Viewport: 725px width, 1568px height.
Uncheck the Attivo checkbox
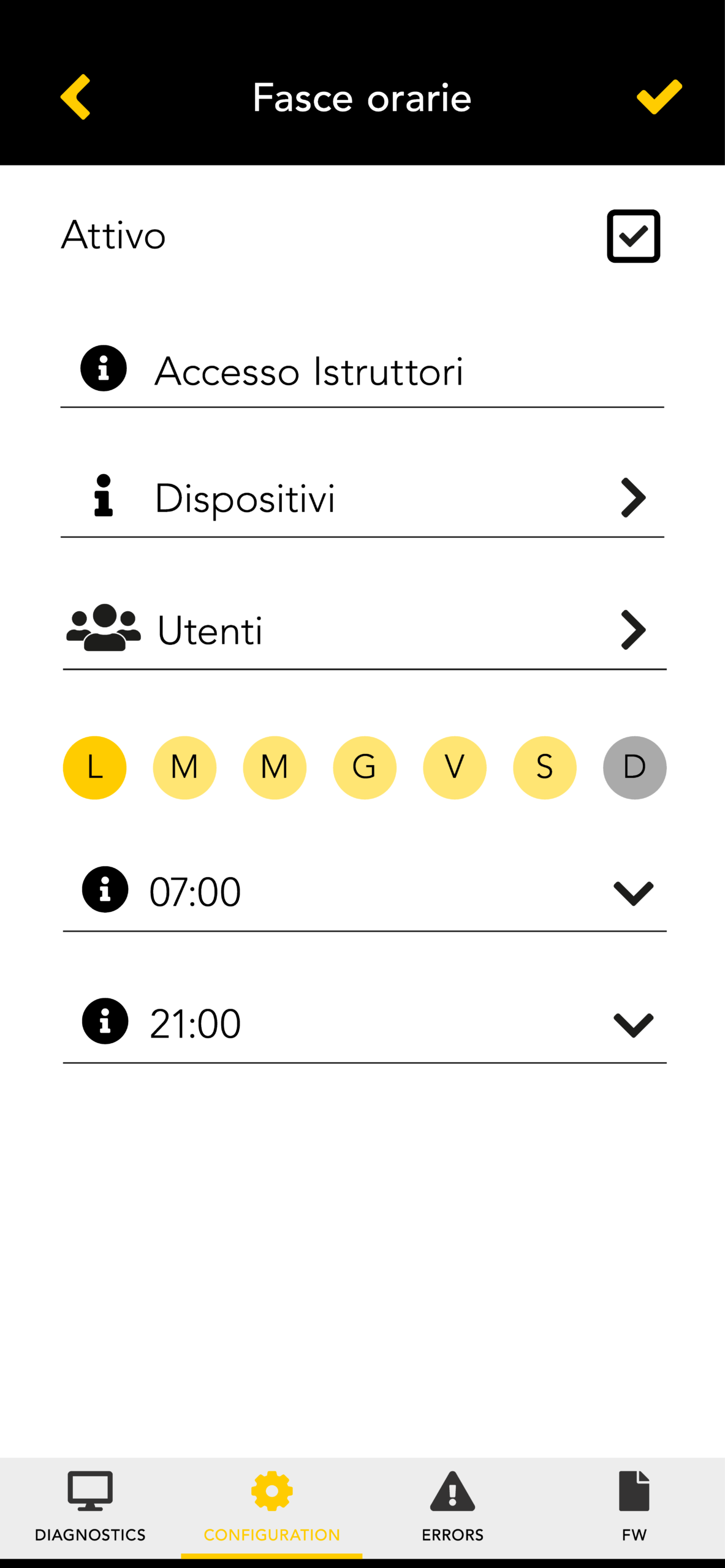(x=633, y=236)
